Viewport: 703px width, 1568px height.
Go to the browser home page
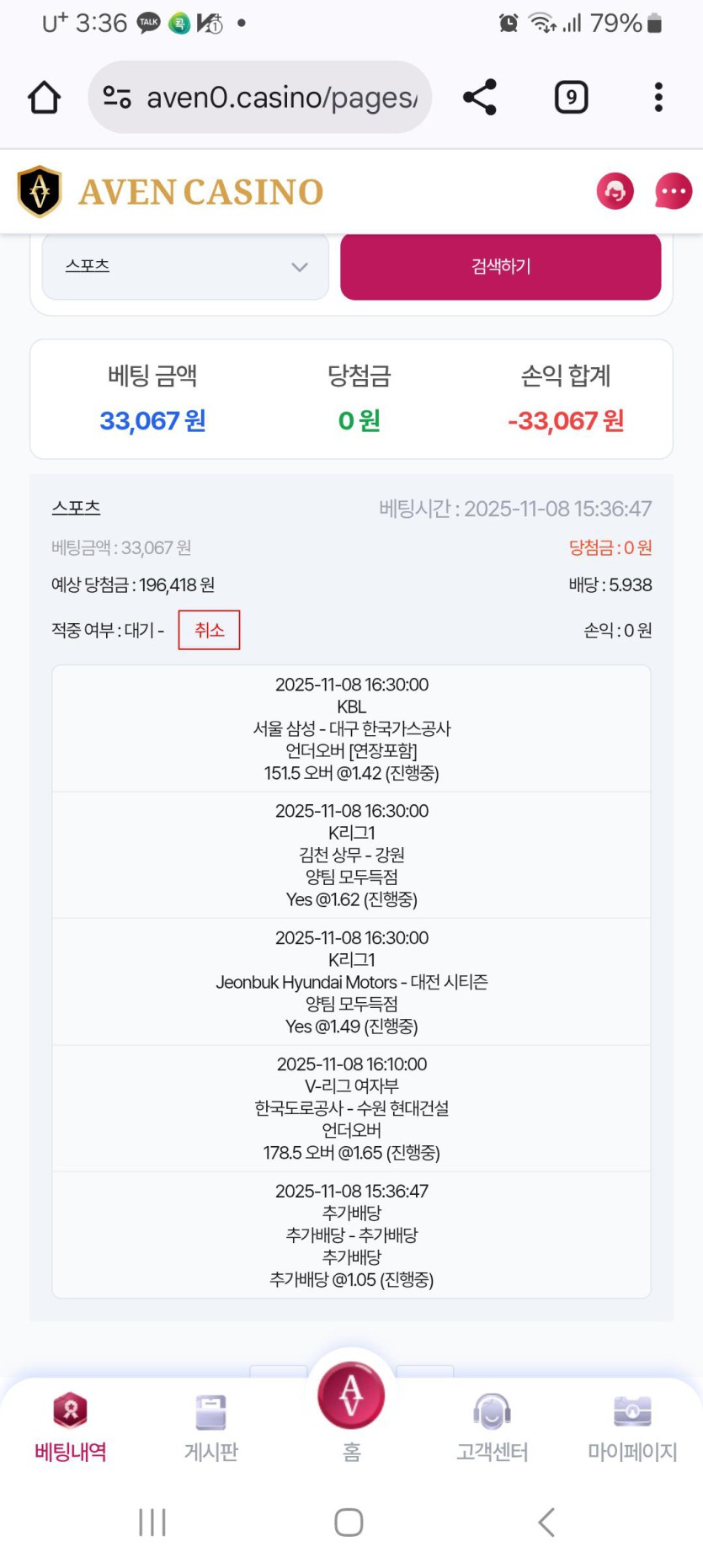[x=45, y=98]
